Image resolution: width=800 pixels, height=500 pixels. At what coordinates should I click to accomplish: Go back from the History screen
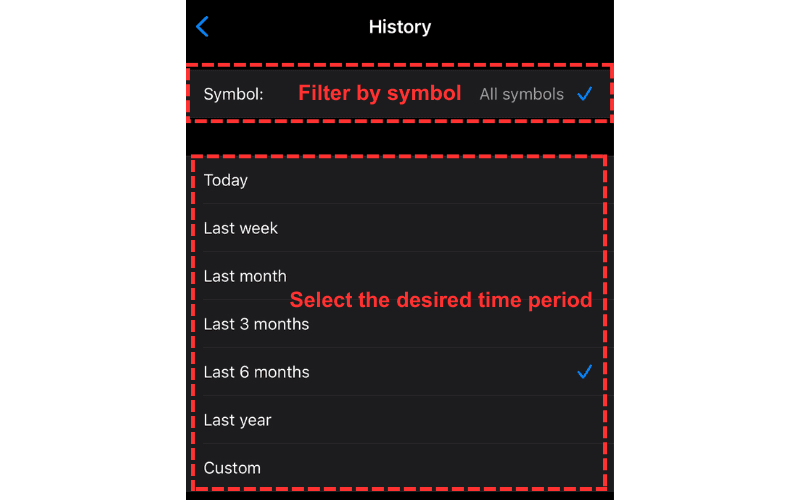point(203,27)
